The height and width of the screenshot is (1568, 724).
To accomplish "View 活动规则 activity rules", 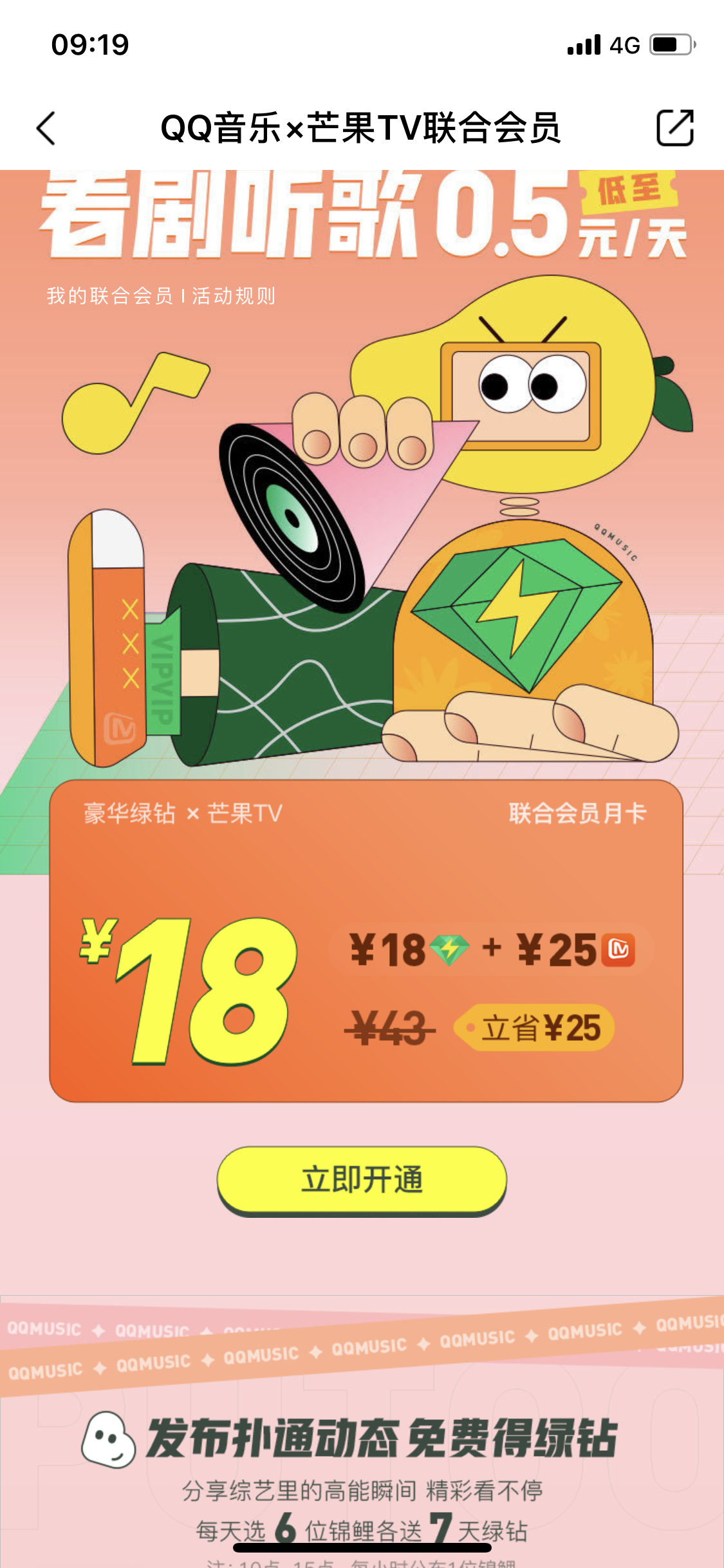I will 234,296.
